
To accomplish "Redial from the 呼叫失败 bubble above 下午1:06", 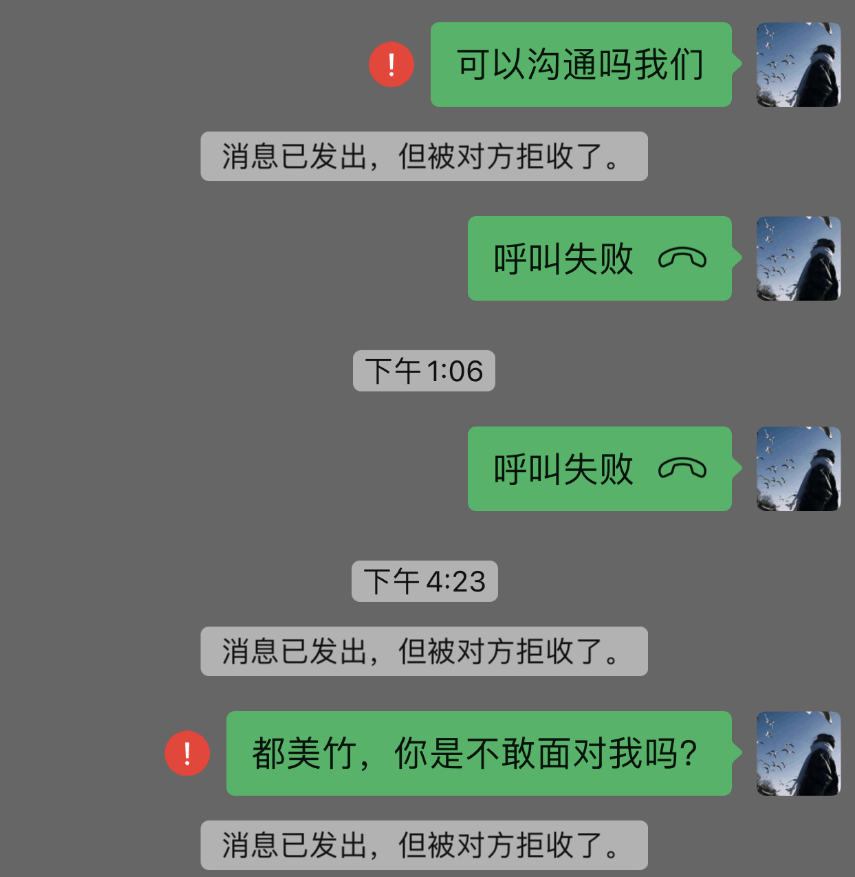I will click(599, 259).
